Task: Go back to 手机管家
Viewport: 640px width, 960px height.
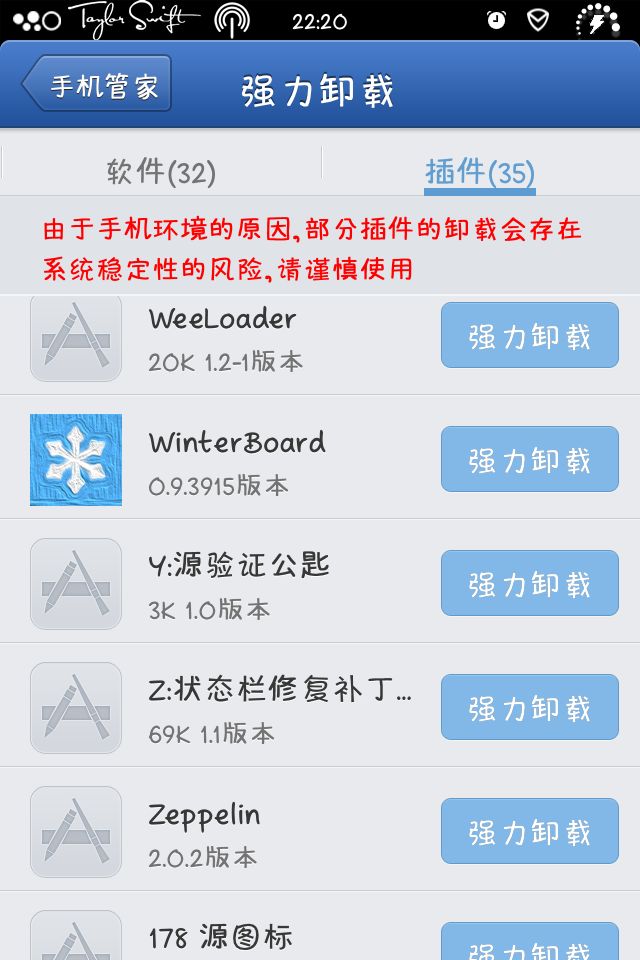Action: point(98,84)
